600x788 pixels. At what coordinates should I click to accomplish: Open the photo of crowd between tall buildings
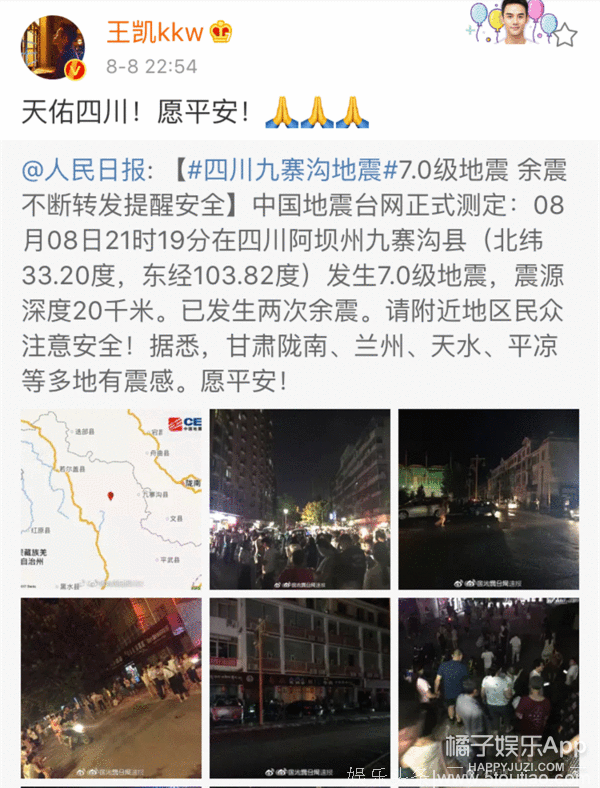click(x=299, y=499)
